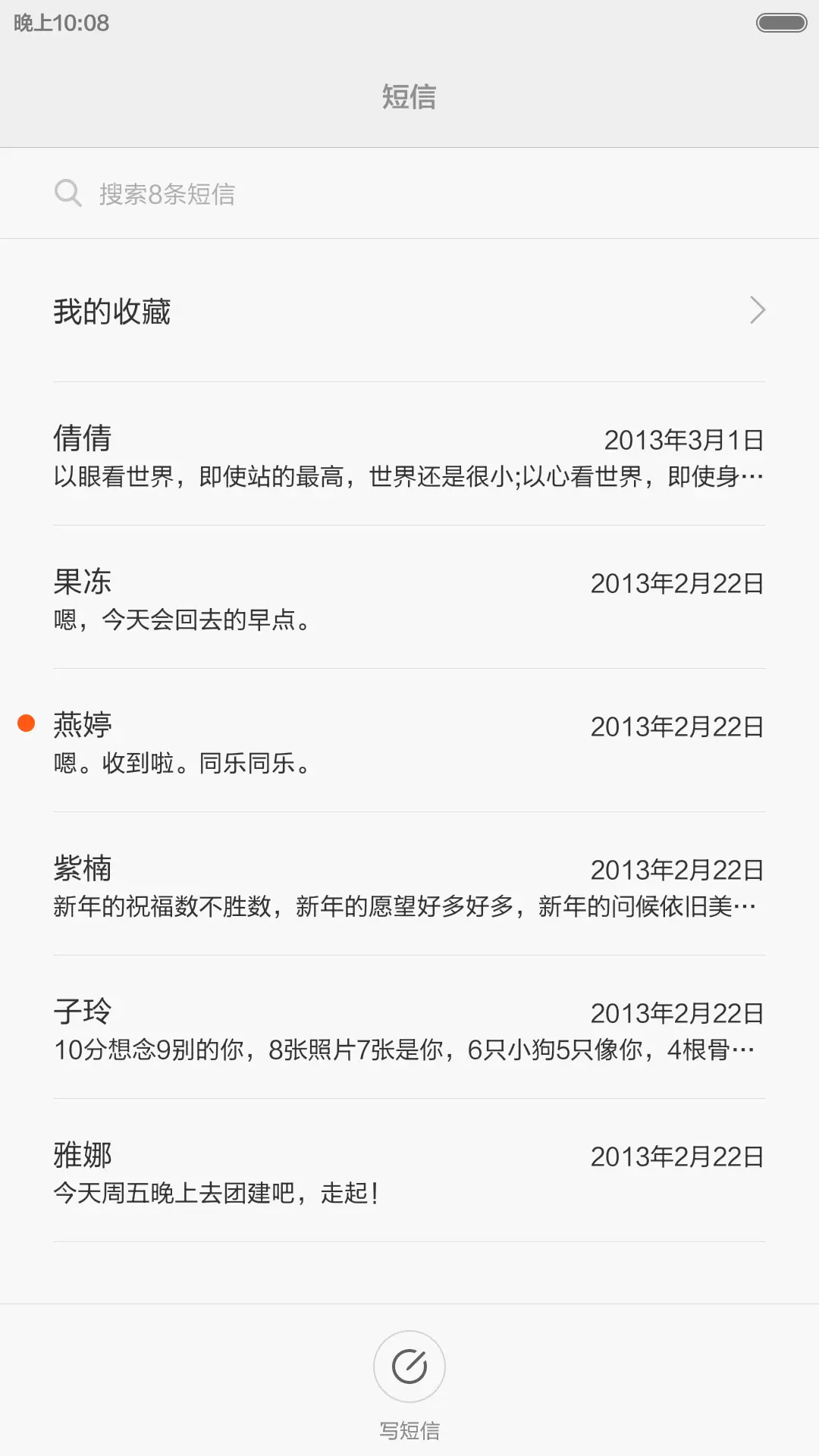Screen dimensions: 819x1456
Task: Tap the search magnifier icon
Action: click(69, 193)
